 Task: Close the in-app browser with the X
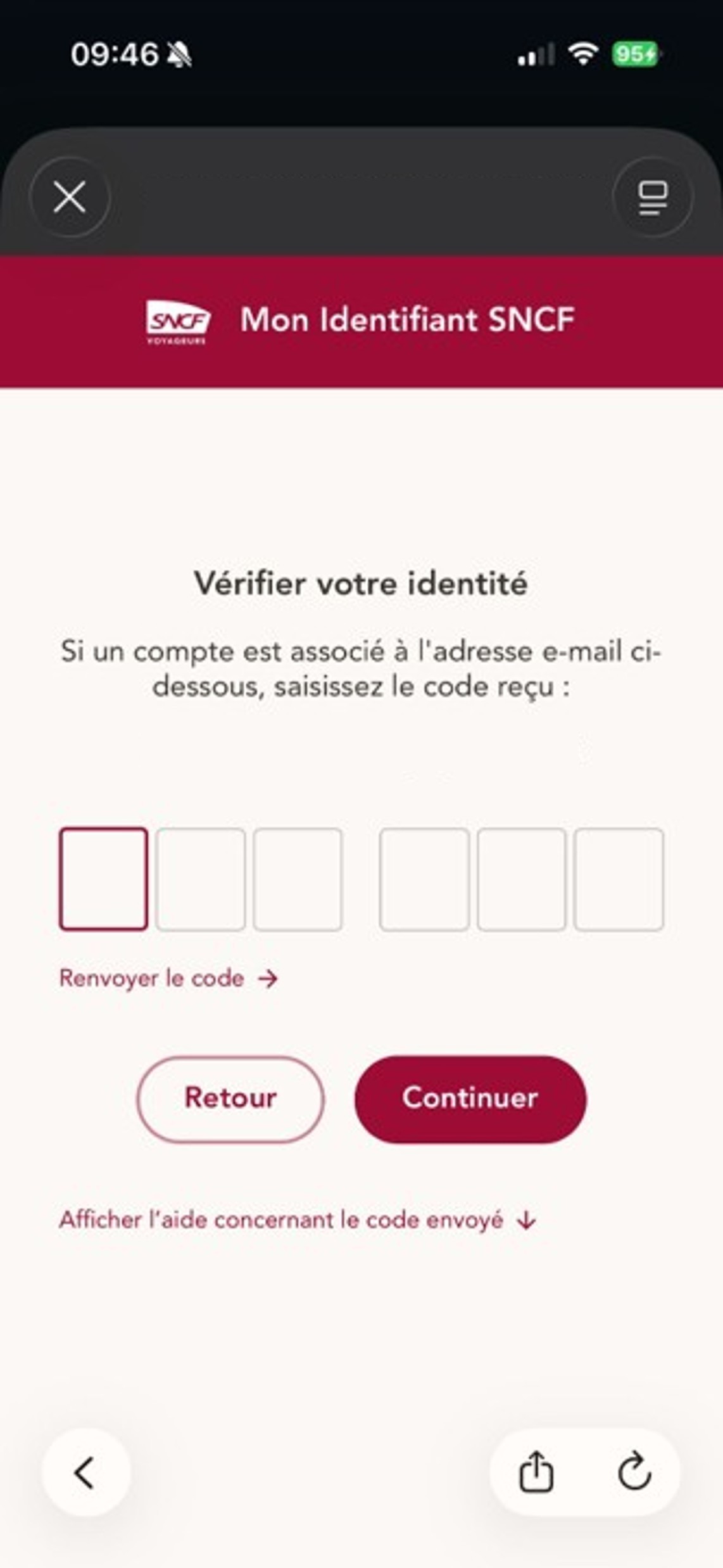(70, 197)
